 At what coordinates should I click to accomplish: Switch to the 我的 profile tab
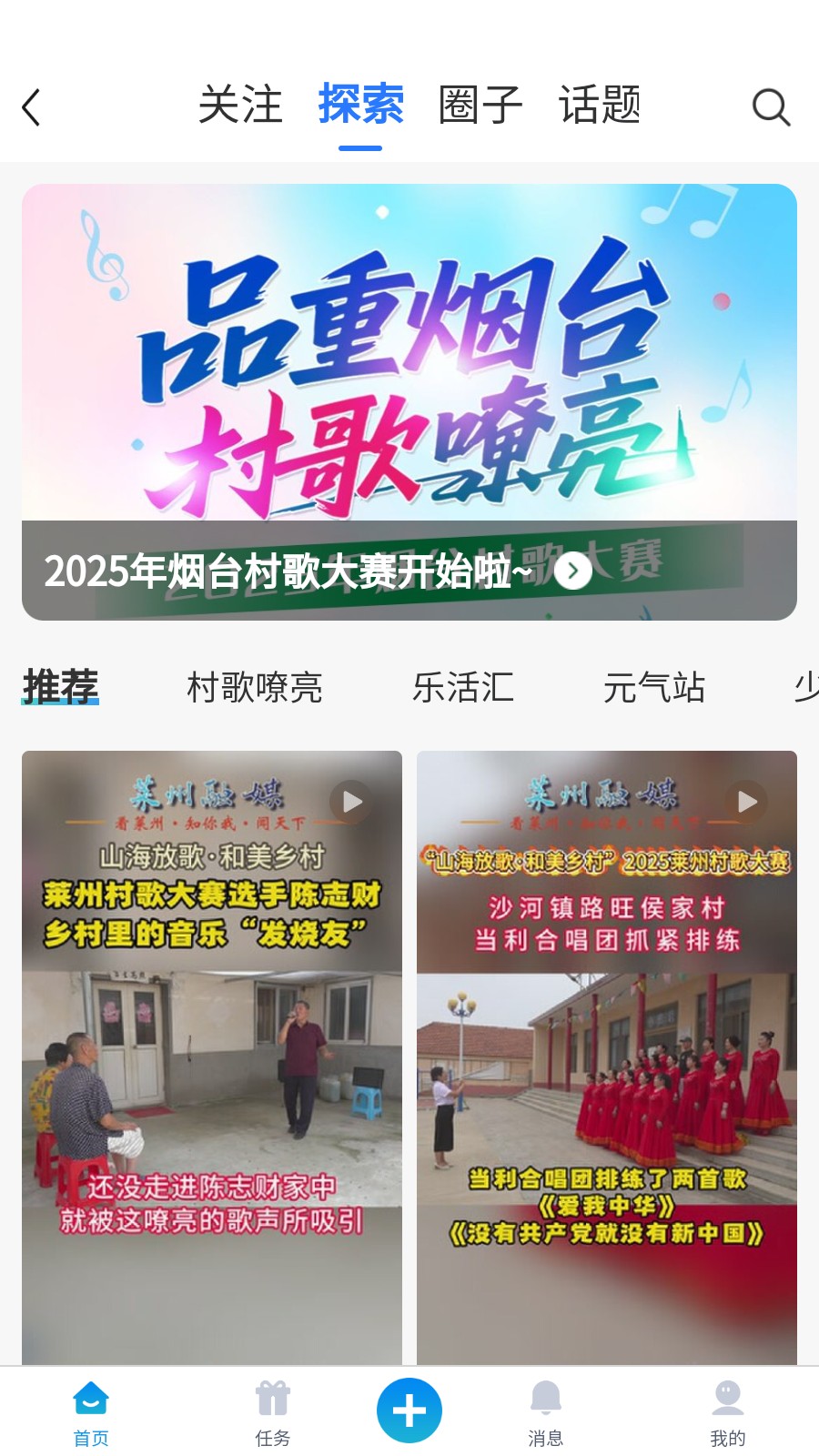coord(728,1413)
